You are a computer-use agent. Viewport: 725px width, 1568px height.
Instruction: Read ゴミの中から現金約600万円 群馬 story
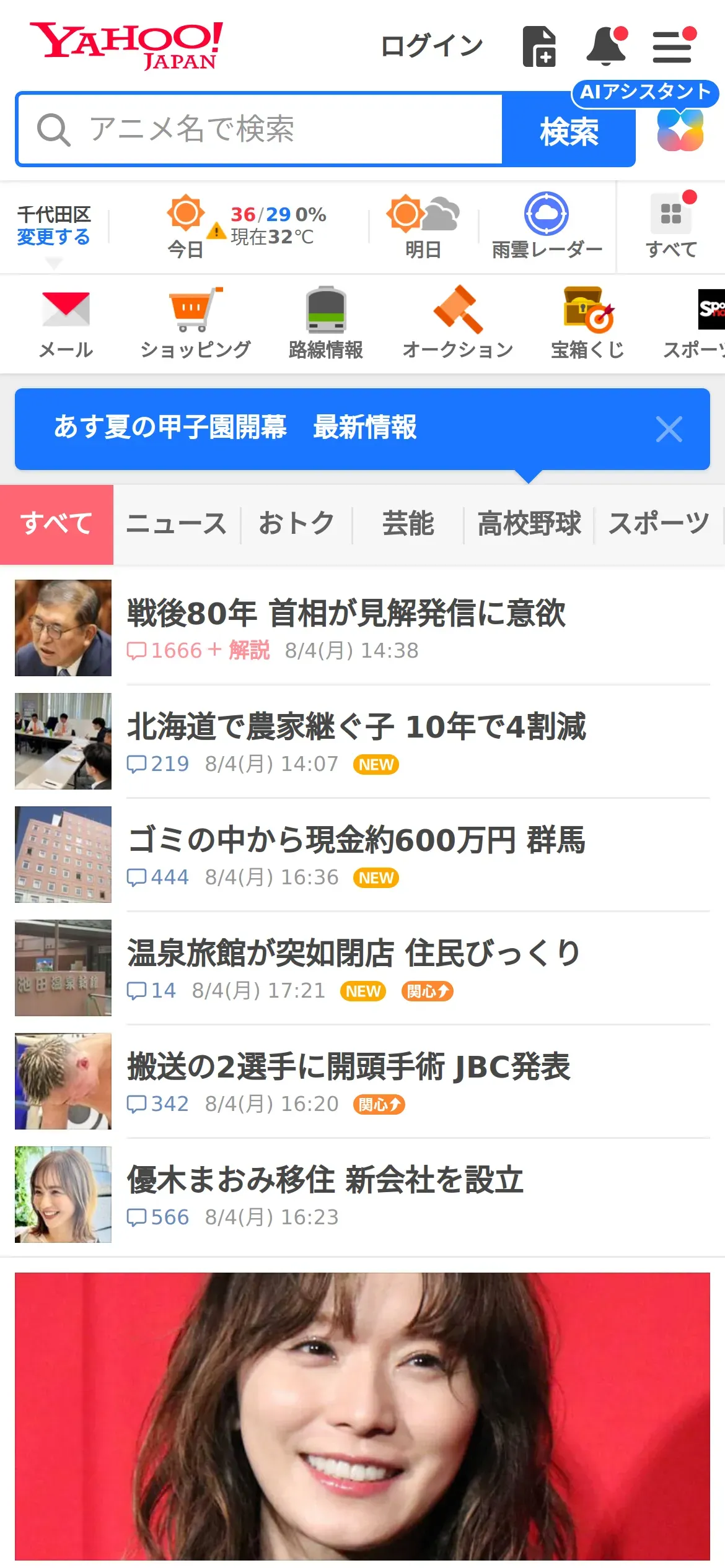tap(356, 840)
